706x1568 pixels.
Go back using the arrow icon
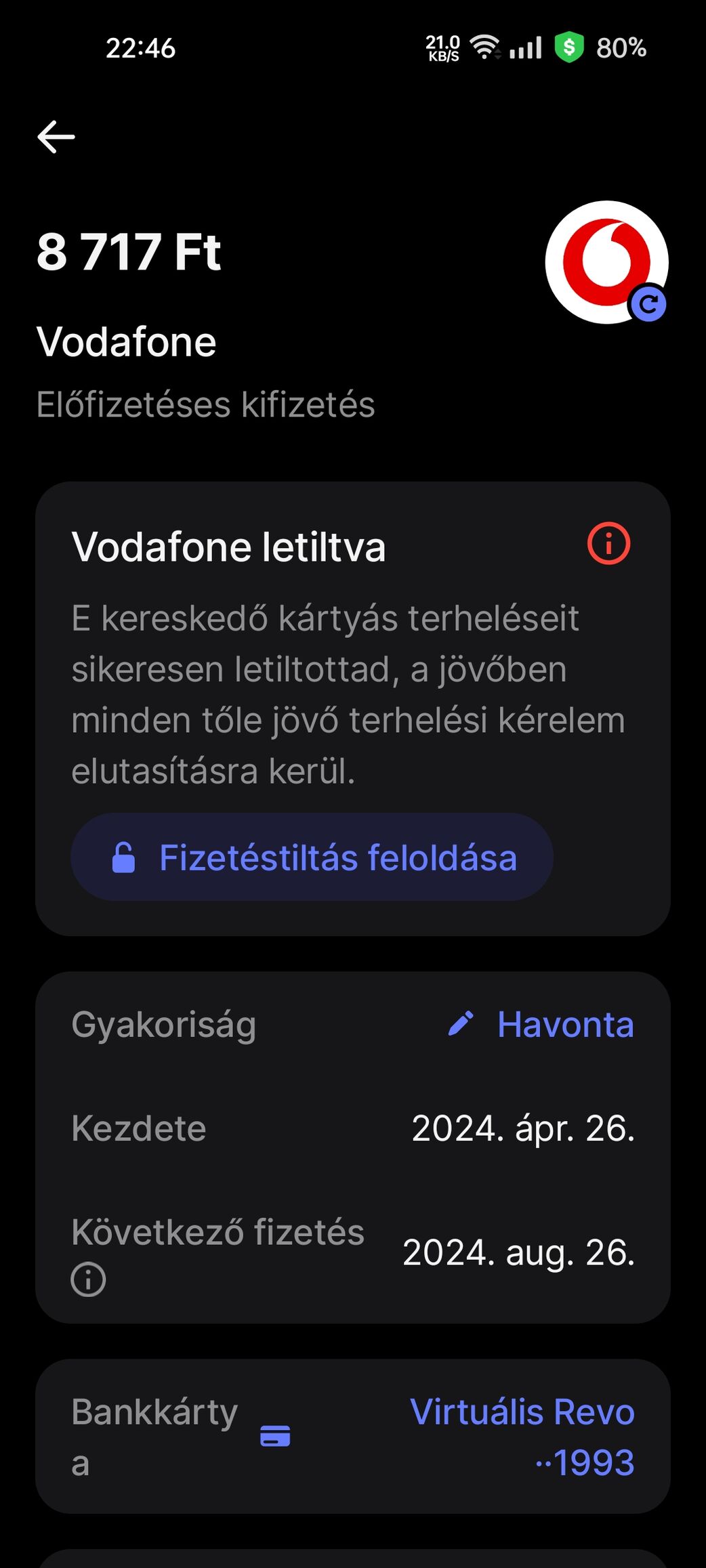tap(56, 137)
